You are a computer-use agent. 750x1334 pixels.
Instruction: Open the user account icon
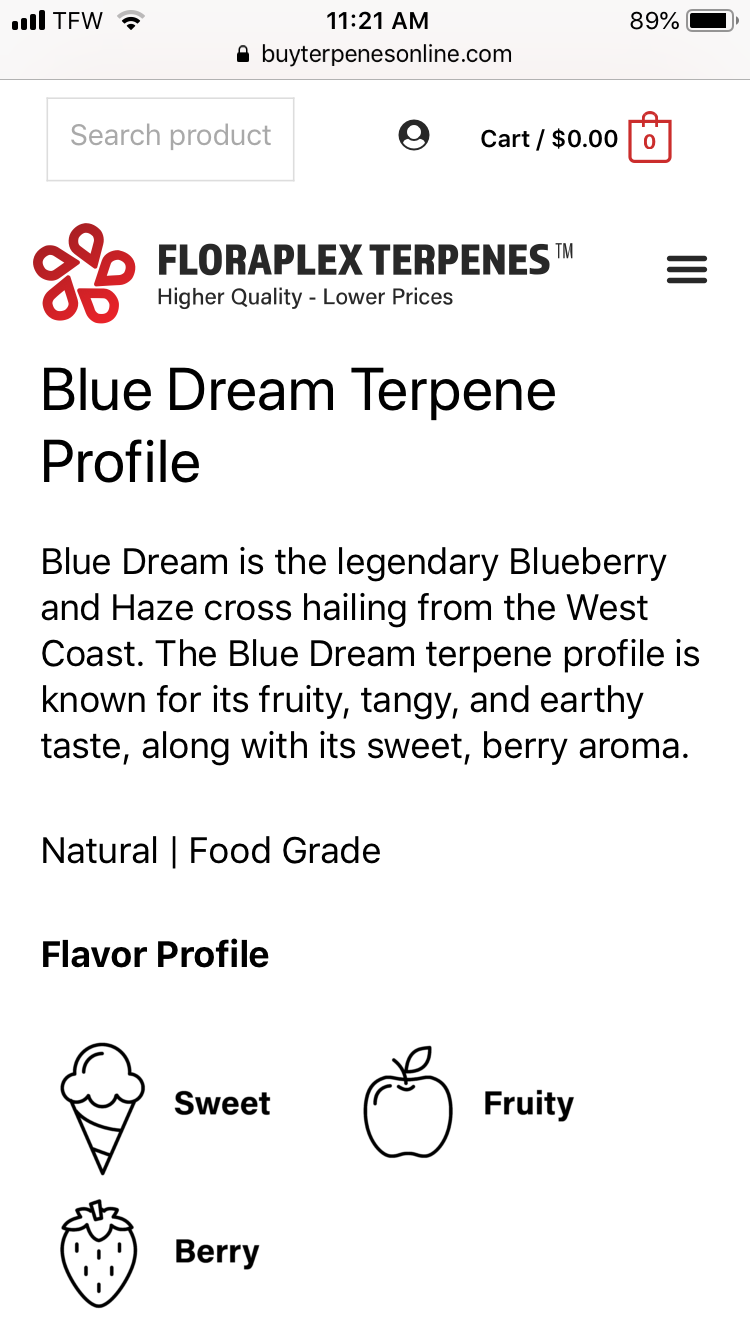pyautogui.click(x=414, y=135)
